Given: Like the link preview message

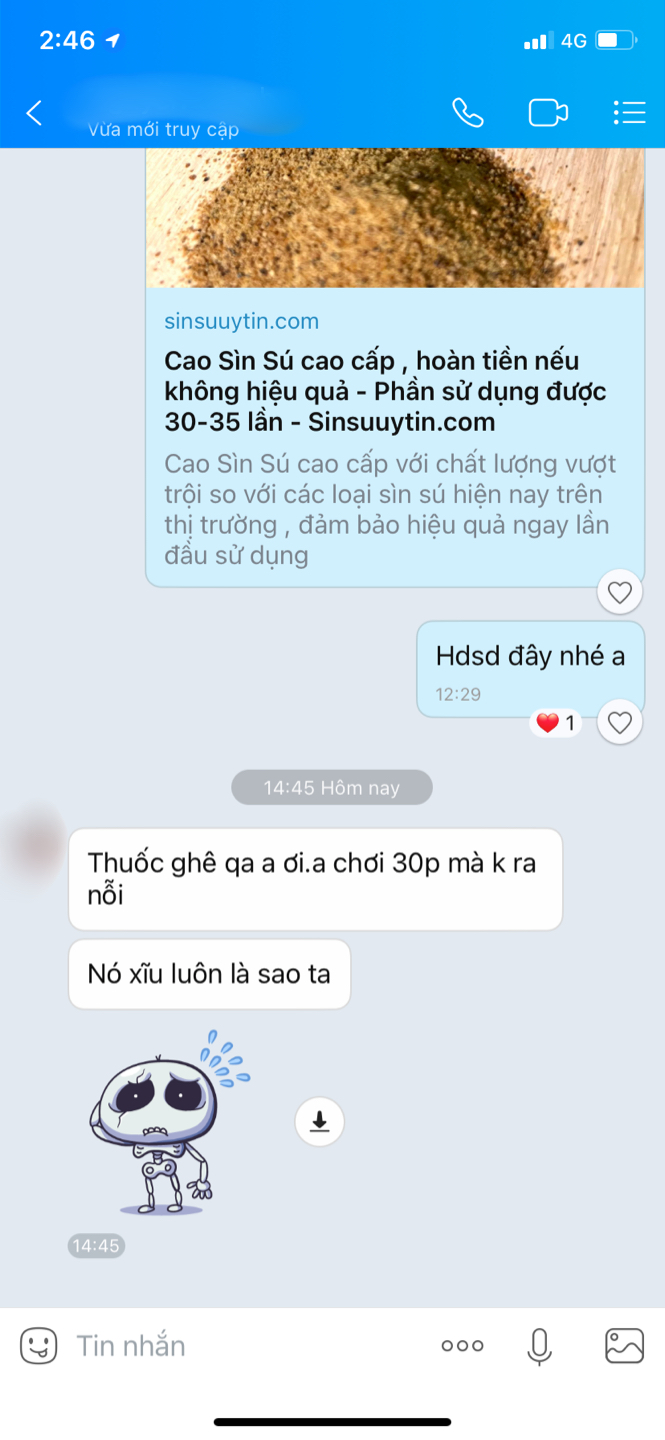Looking at the screenshot, I should click(x=620, y=593).
